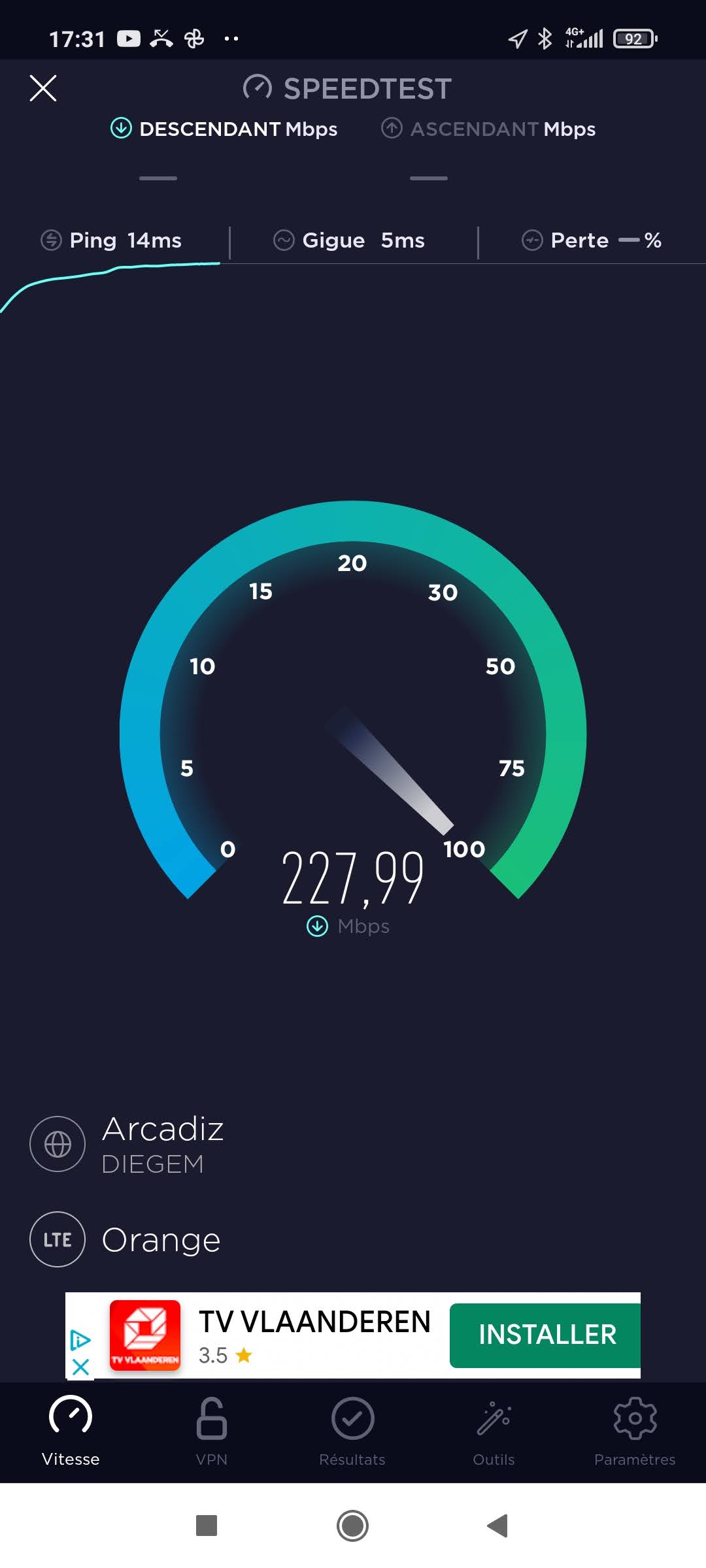
Task: Install the TV Vlaanderen app
Action: click(546, 1335)
